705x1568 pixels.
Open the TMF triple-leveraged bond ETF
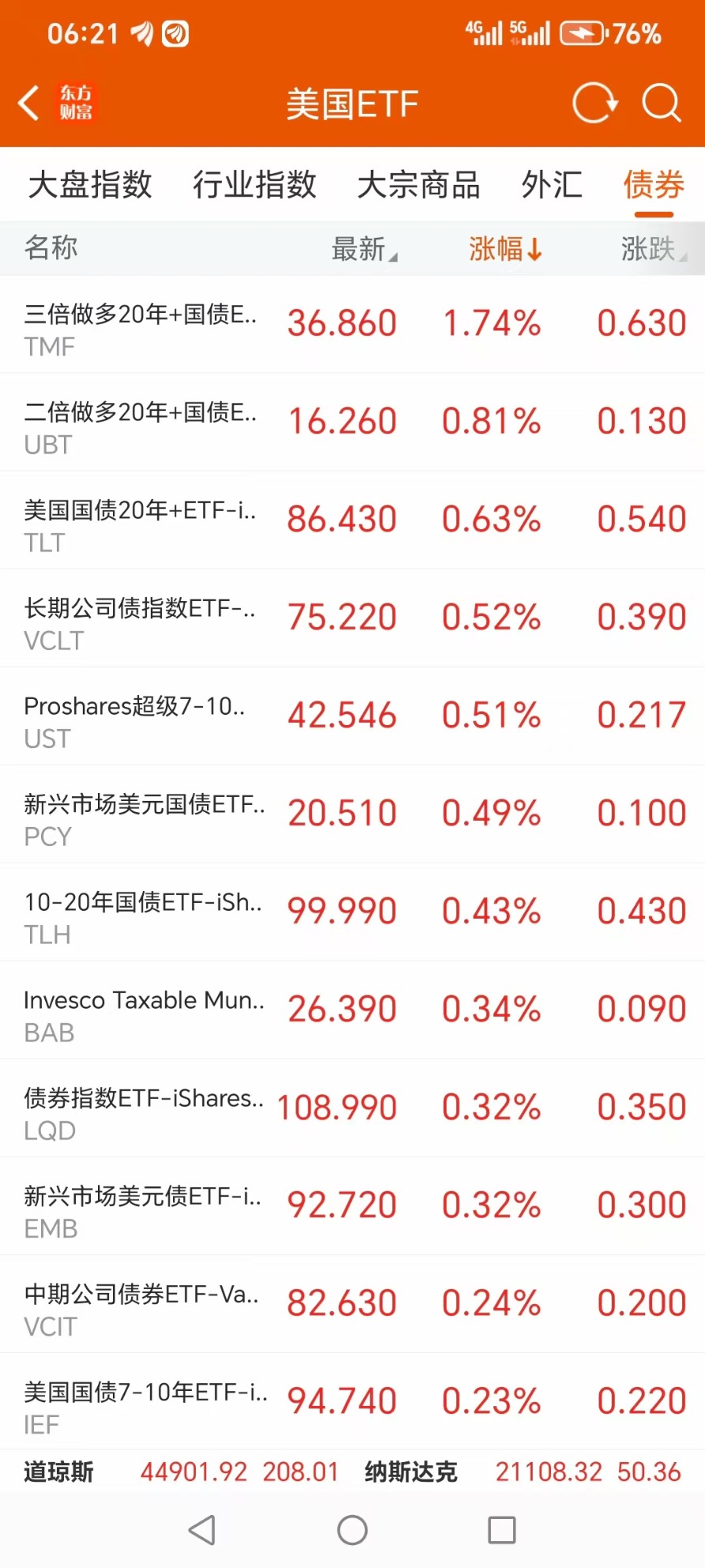coord(352,325)
